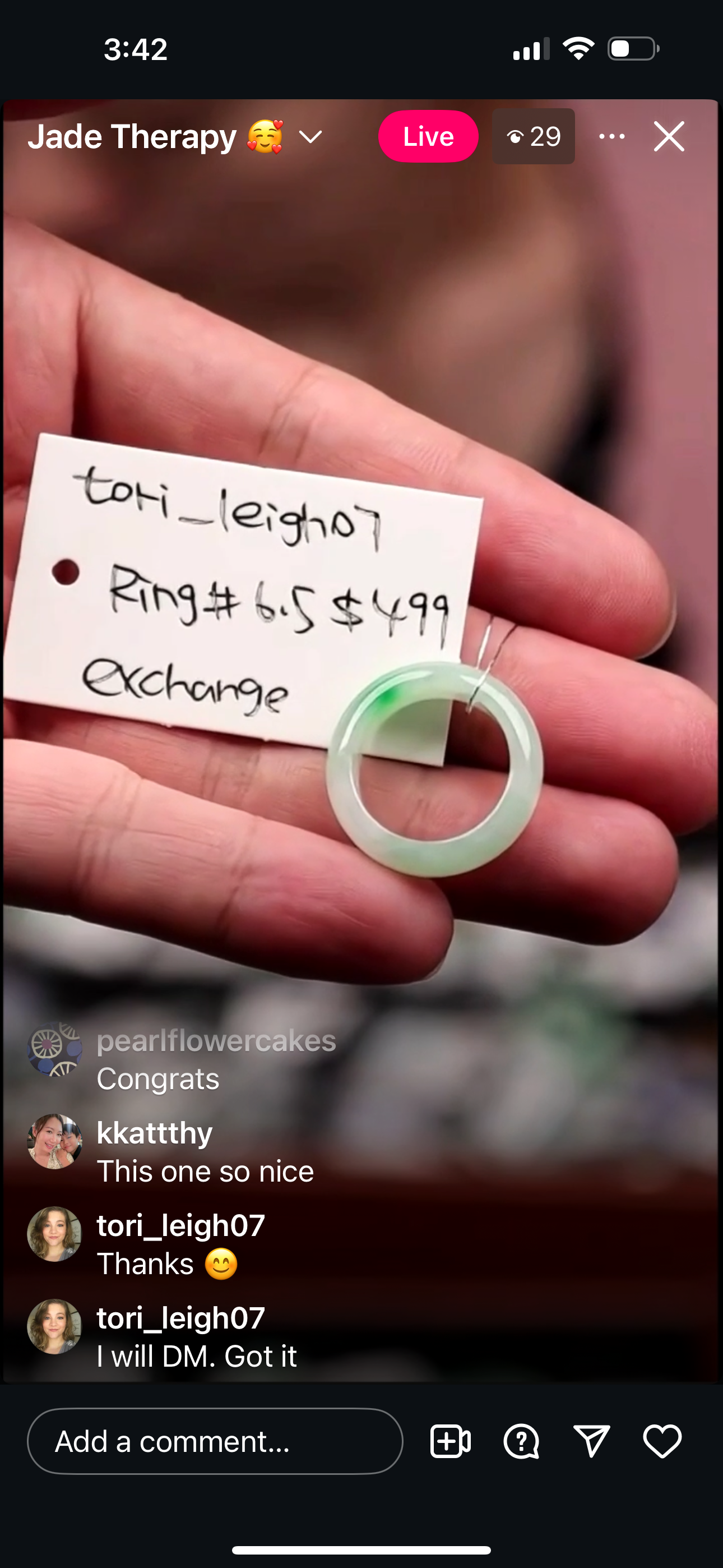
Task: Close the live stream
Action: (669, 136)
